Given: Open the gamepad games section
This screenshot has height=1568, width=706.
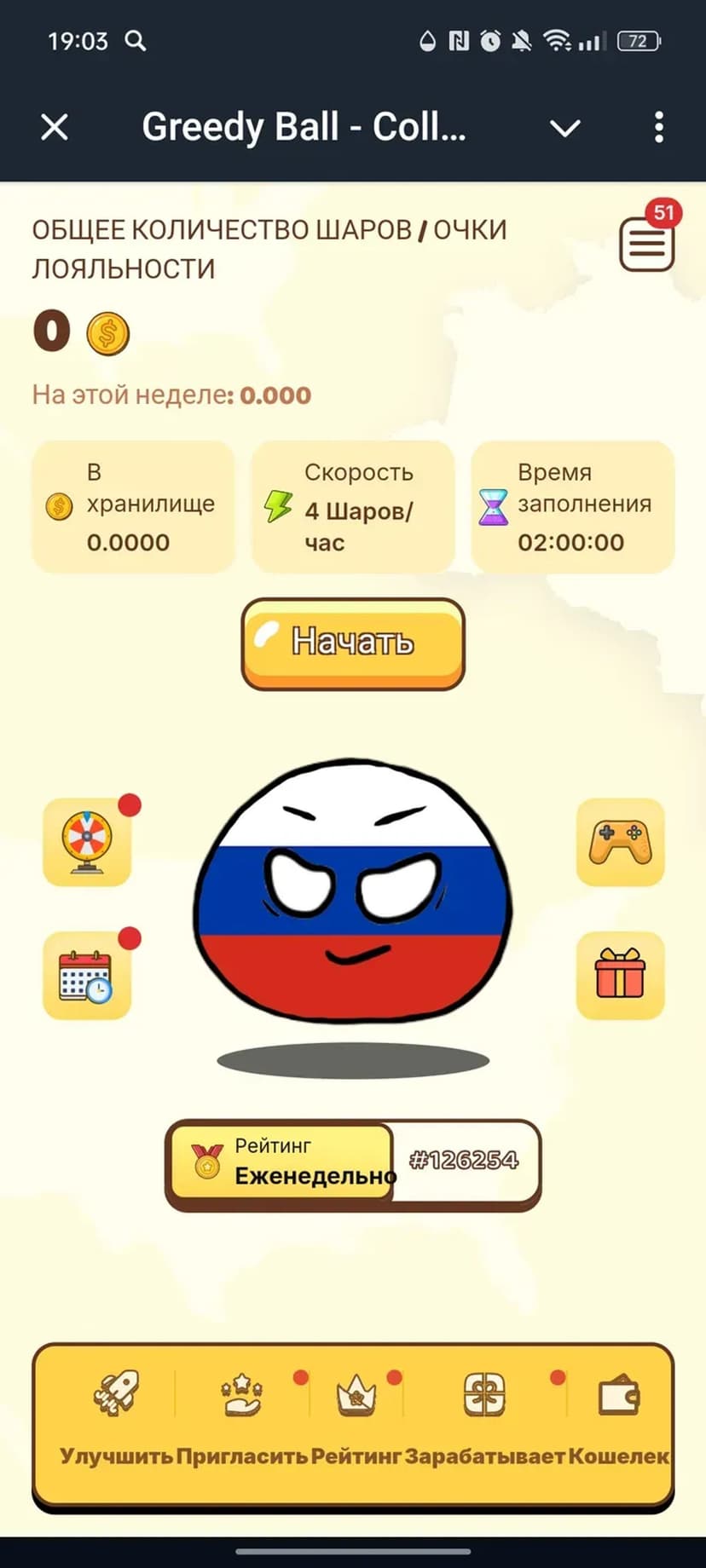Looking at the screenshot, I should tap(620, 842).
